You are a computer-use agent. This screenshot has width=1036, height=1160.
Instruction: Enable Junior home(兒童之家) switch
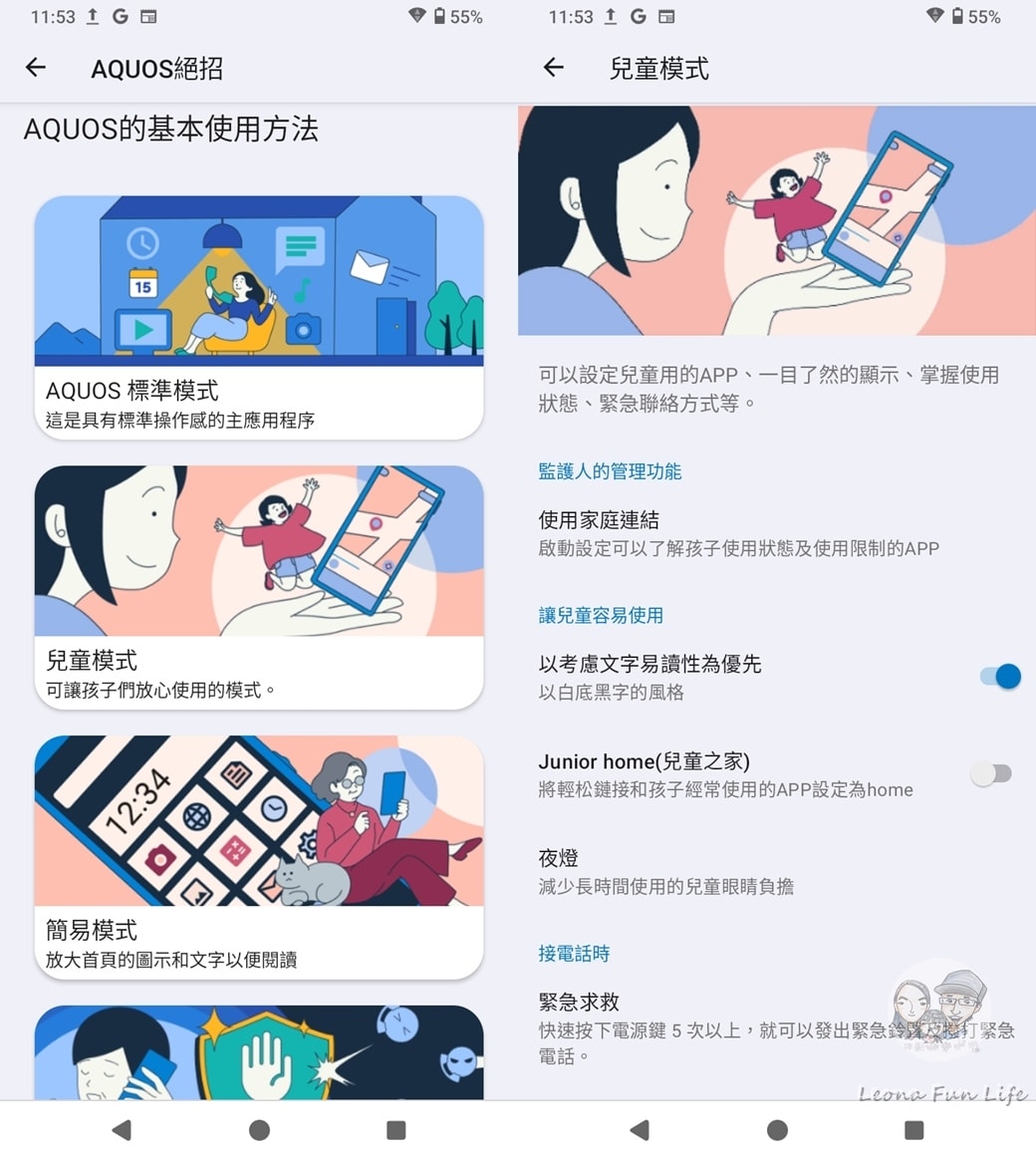tap(991, 774)
